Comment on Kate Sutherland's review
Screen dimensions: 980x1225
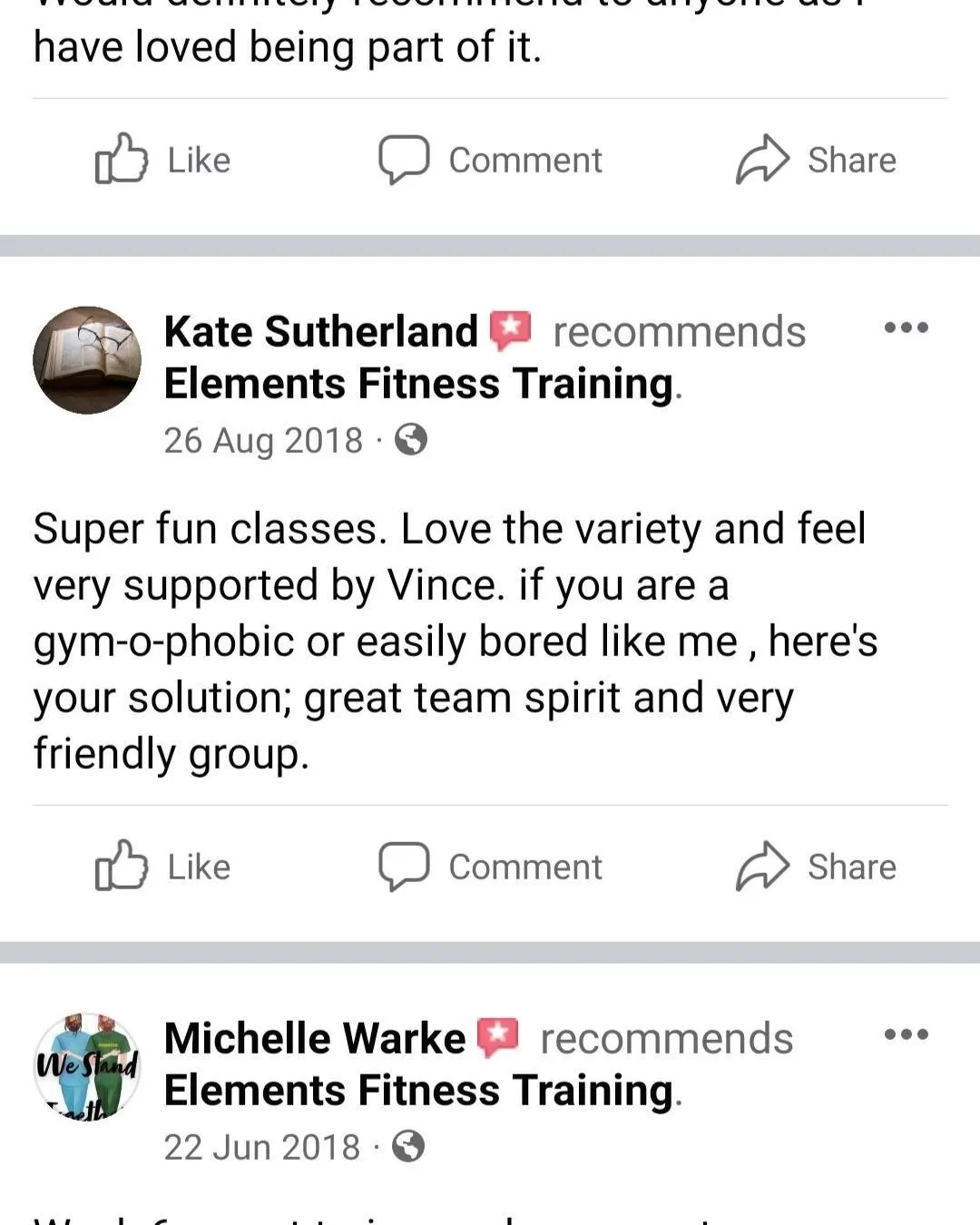coord(490,867)
